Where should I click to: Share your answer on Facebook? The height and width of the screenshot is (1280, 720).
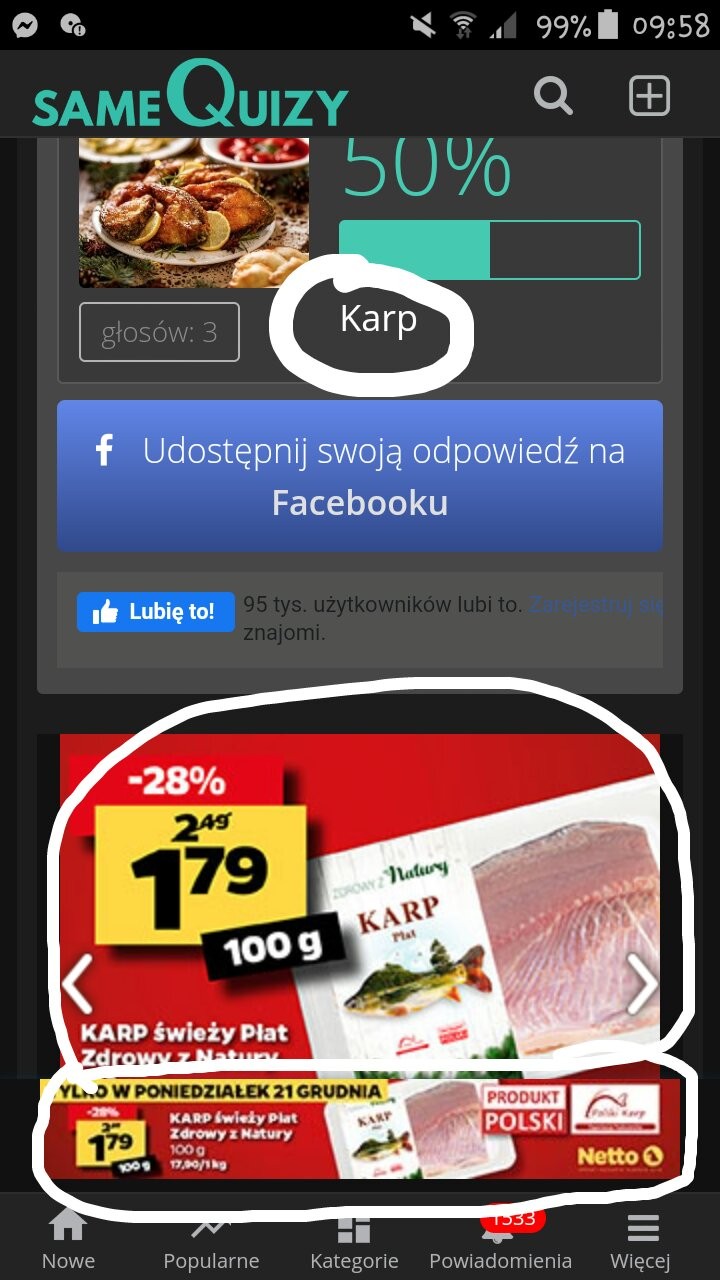[x=360, y=476]
